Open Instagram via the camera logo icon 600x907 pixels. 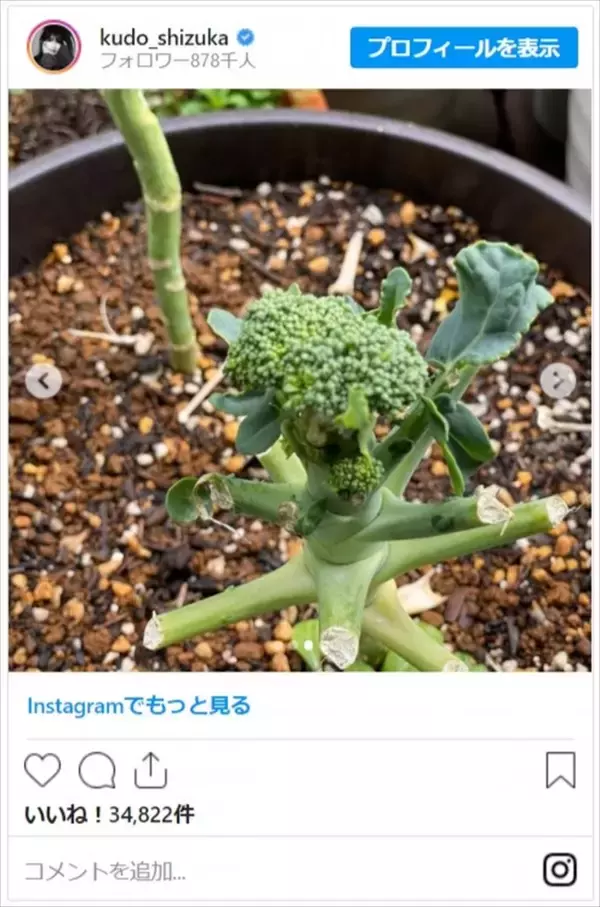pyautogui.click(x=560, y=869)
